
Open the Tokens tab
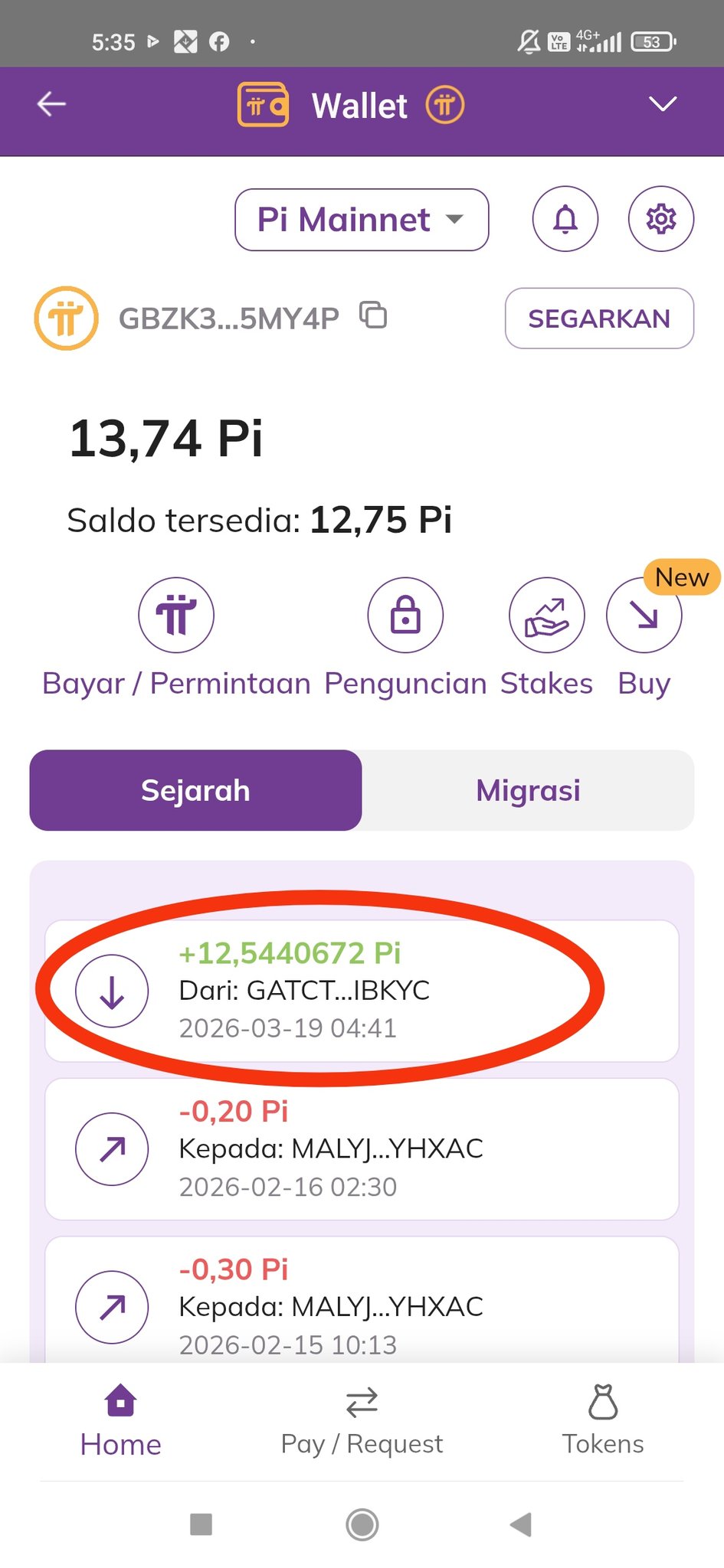click(x=603, y=1421)
